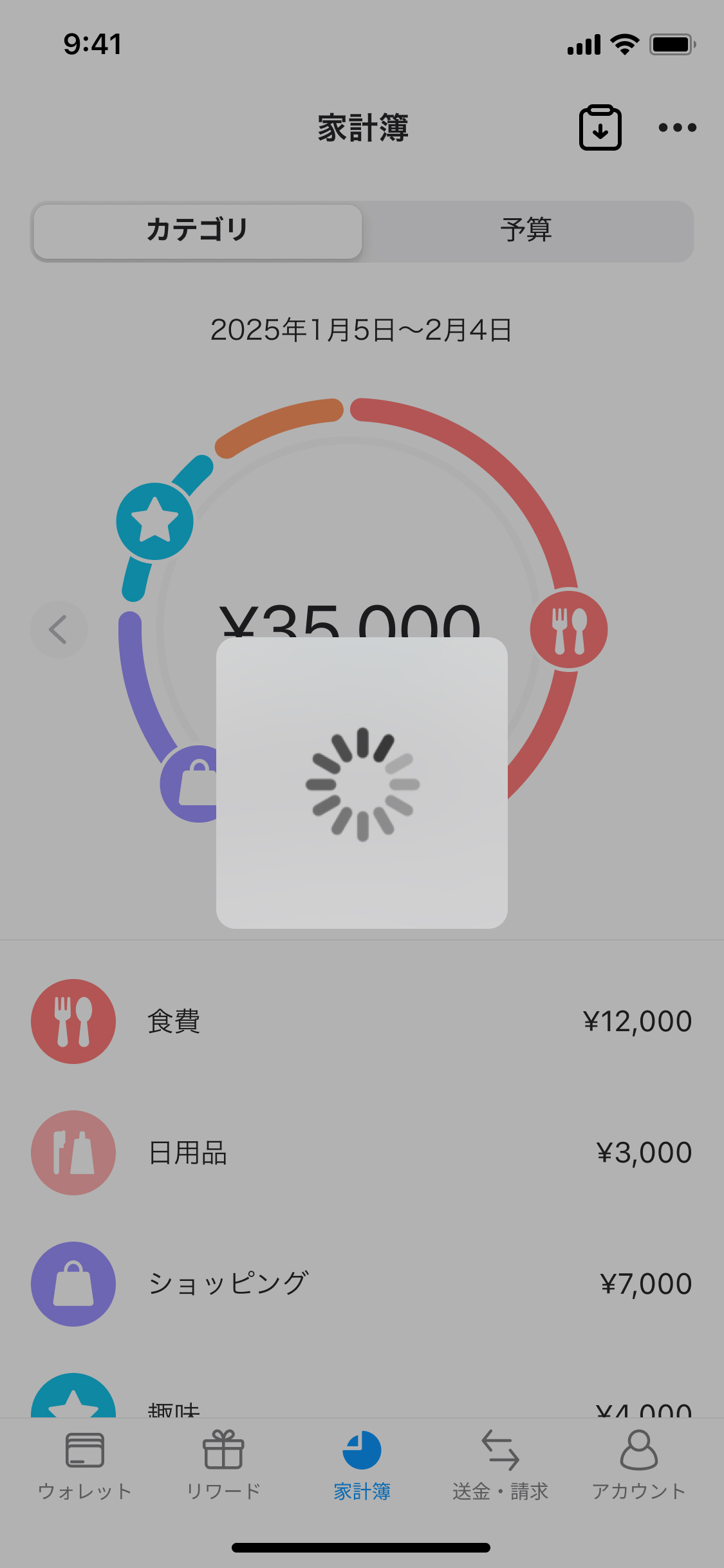Select the 家計簿 tab
The width and height of the screenshot is (724, 1568).
point(362,1464)
